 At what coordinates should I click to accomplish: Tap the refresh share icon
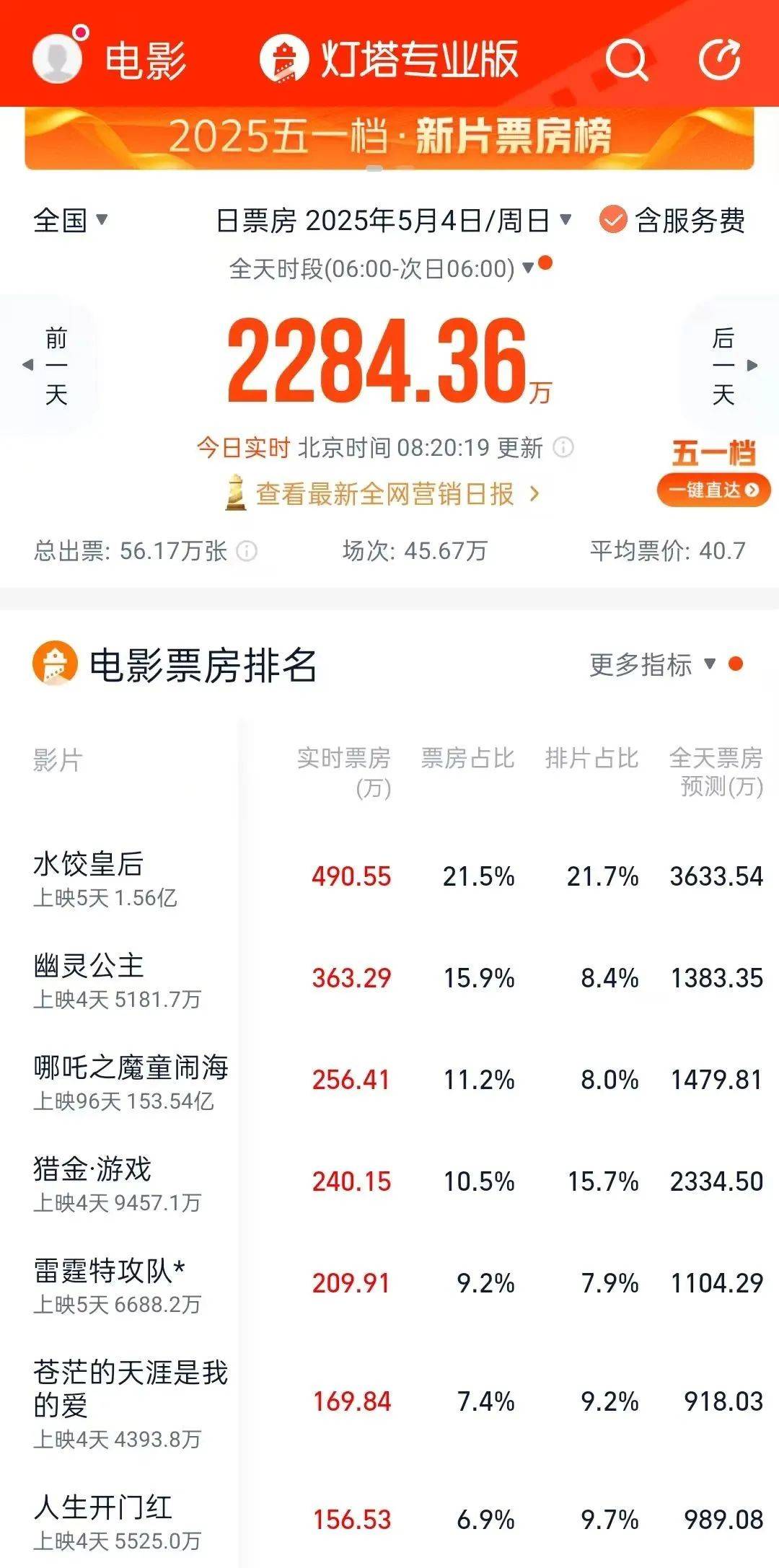(719, 58)
